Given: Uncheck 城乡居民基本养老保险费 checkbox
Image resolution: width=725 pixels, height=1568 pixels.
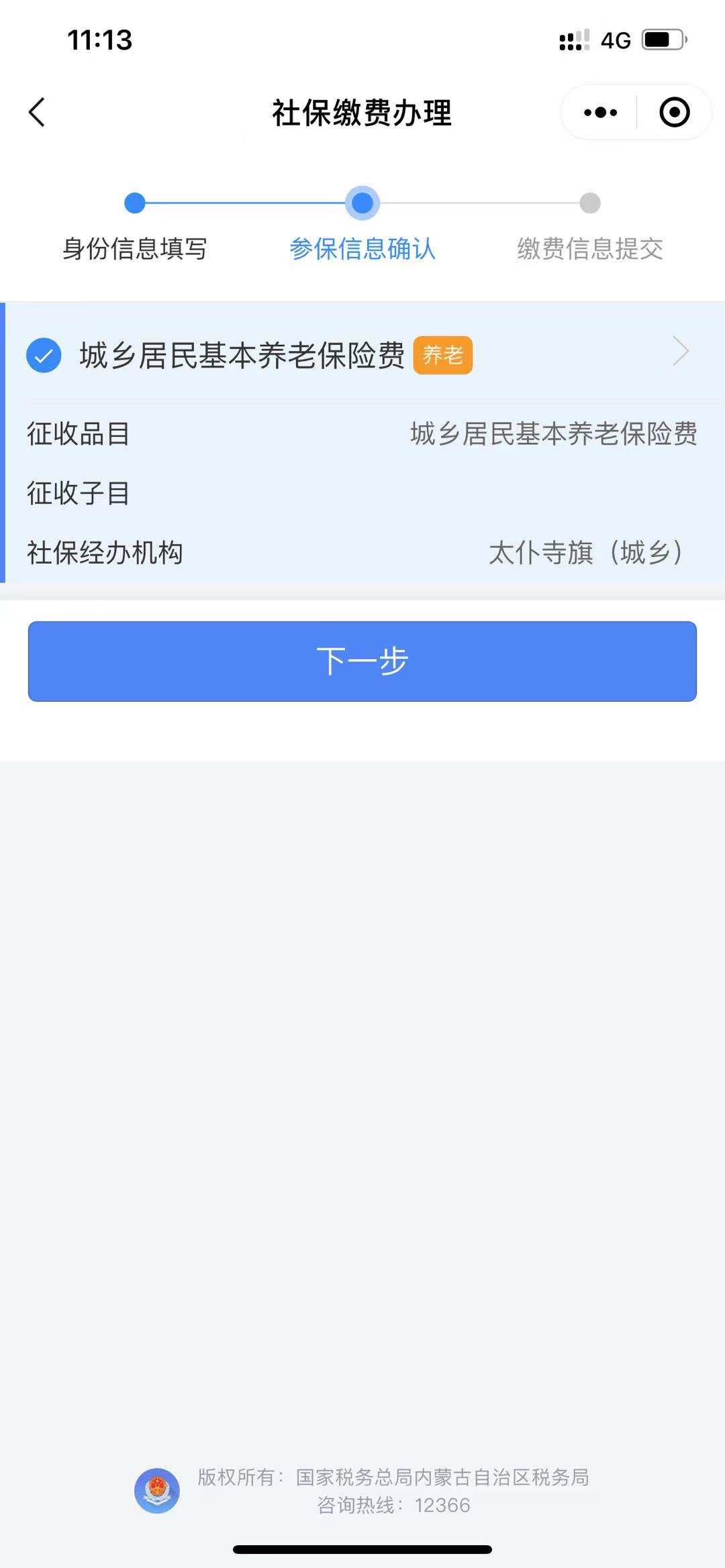Looking at the screenshot, I should [x=44, y=355].
